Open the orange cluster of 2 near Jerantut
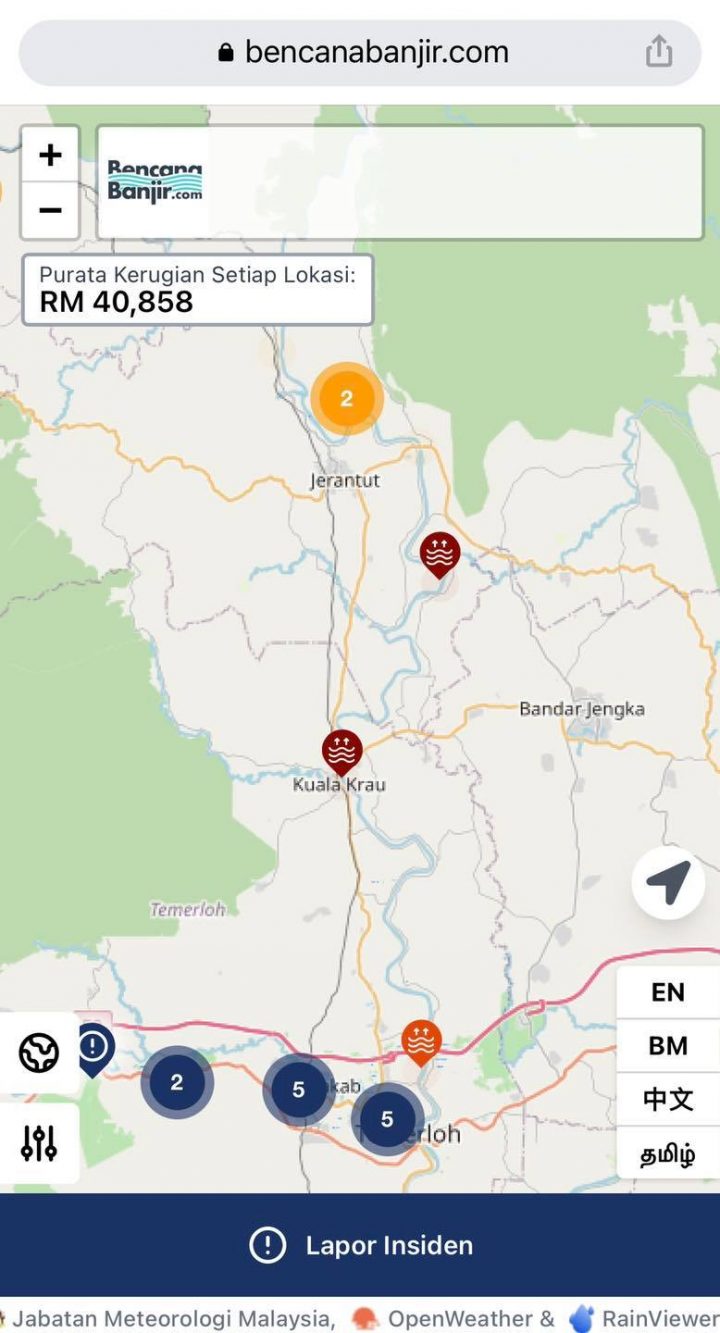The width and height of the screenshot is (720, 1333). pyautogui.click(x=347, y=398)
